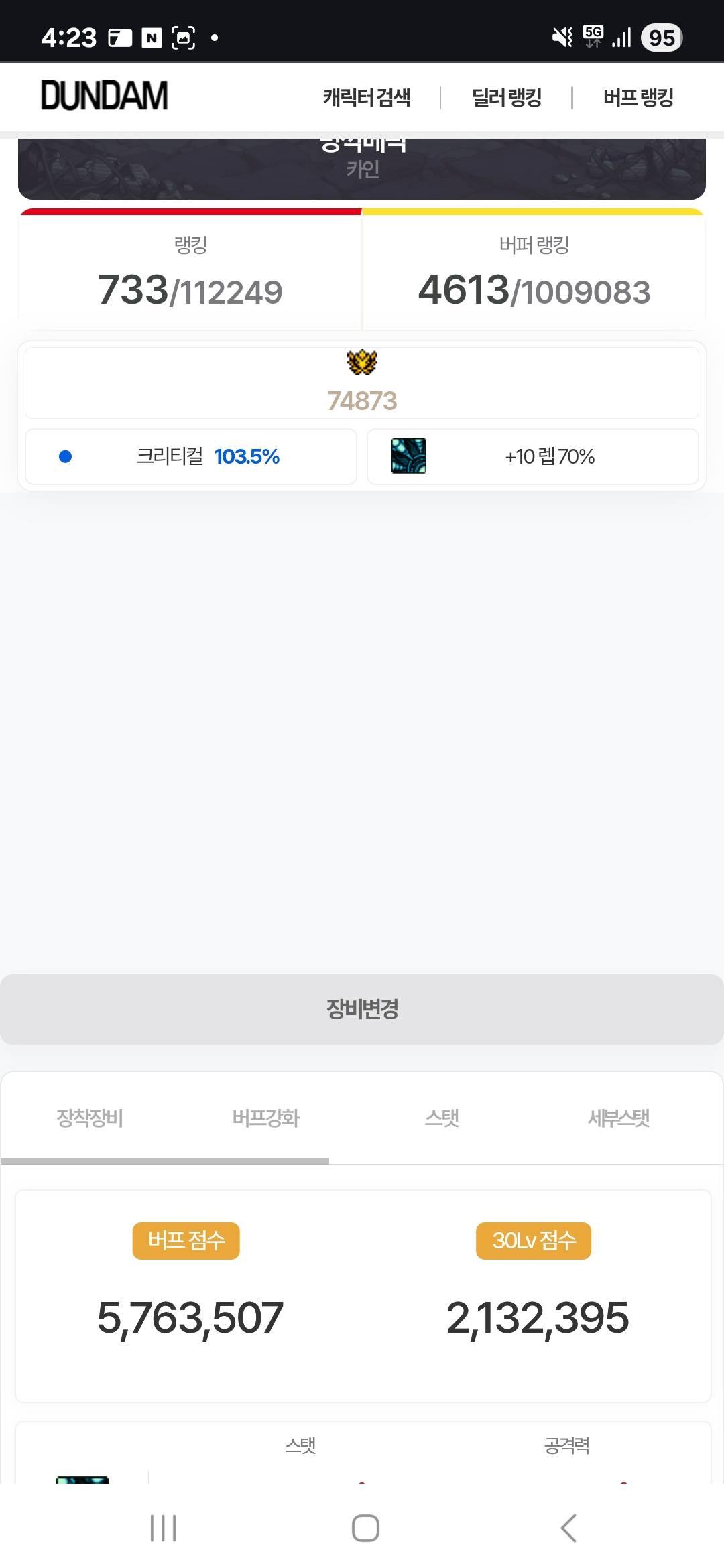Switch to the 장착장비 tab

90,1118
